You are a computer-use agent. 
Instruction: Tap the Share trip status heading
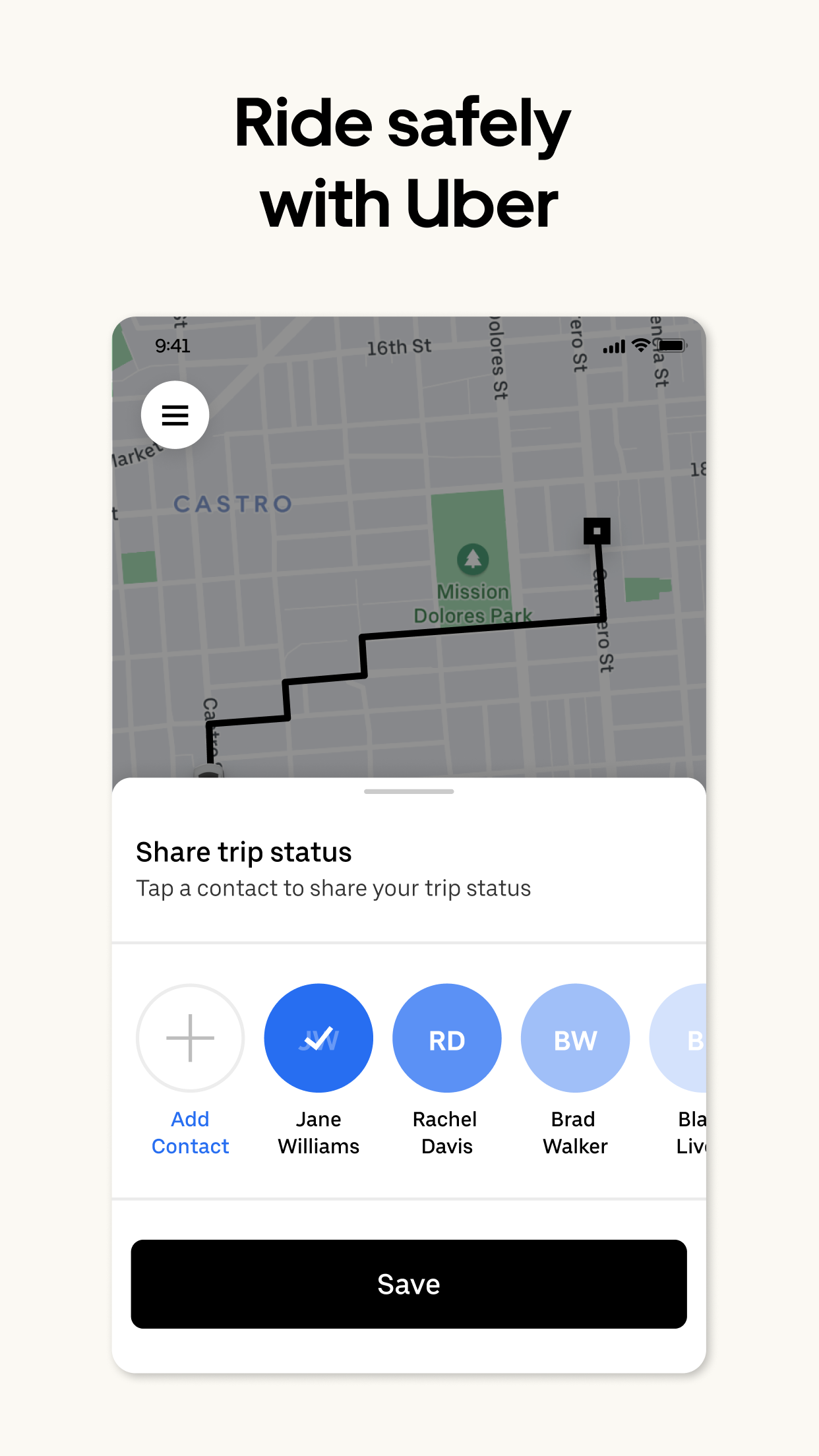(x=244, y=851)
